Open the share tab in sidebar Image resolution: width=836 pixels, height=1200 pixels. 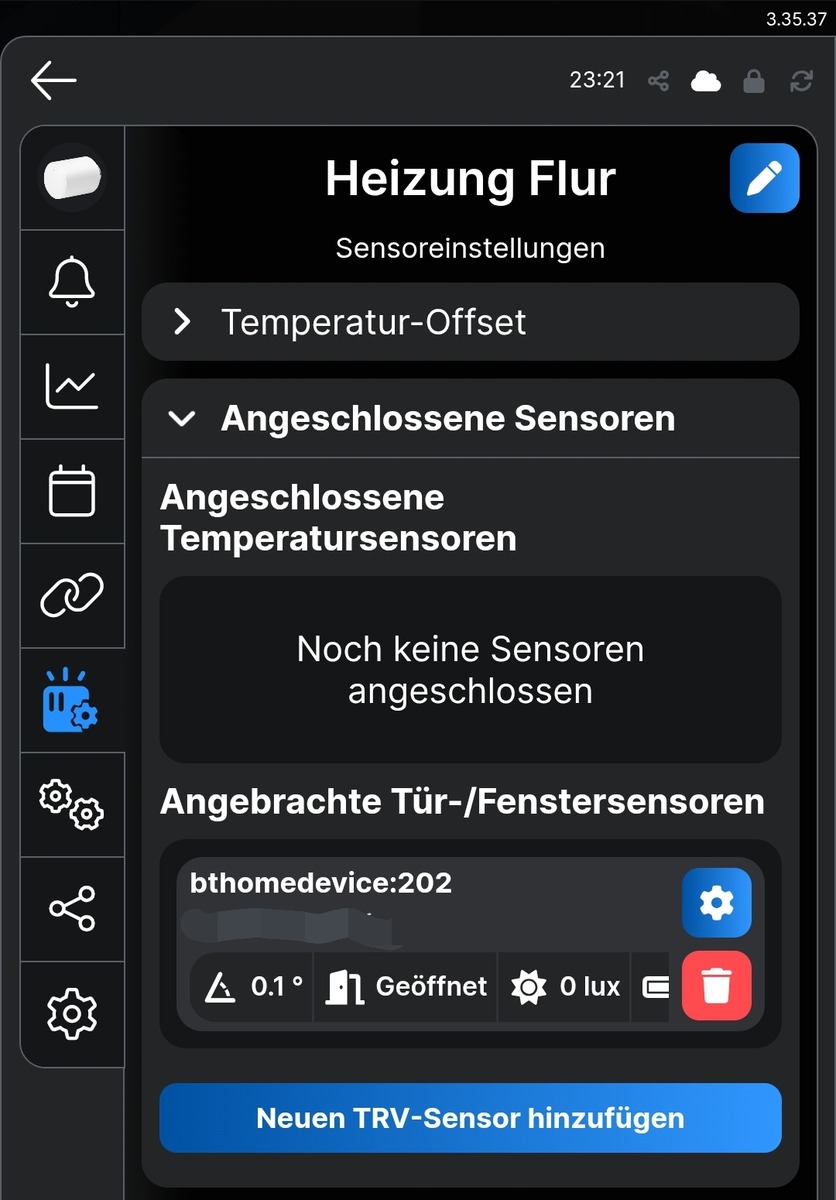(72, 909)
